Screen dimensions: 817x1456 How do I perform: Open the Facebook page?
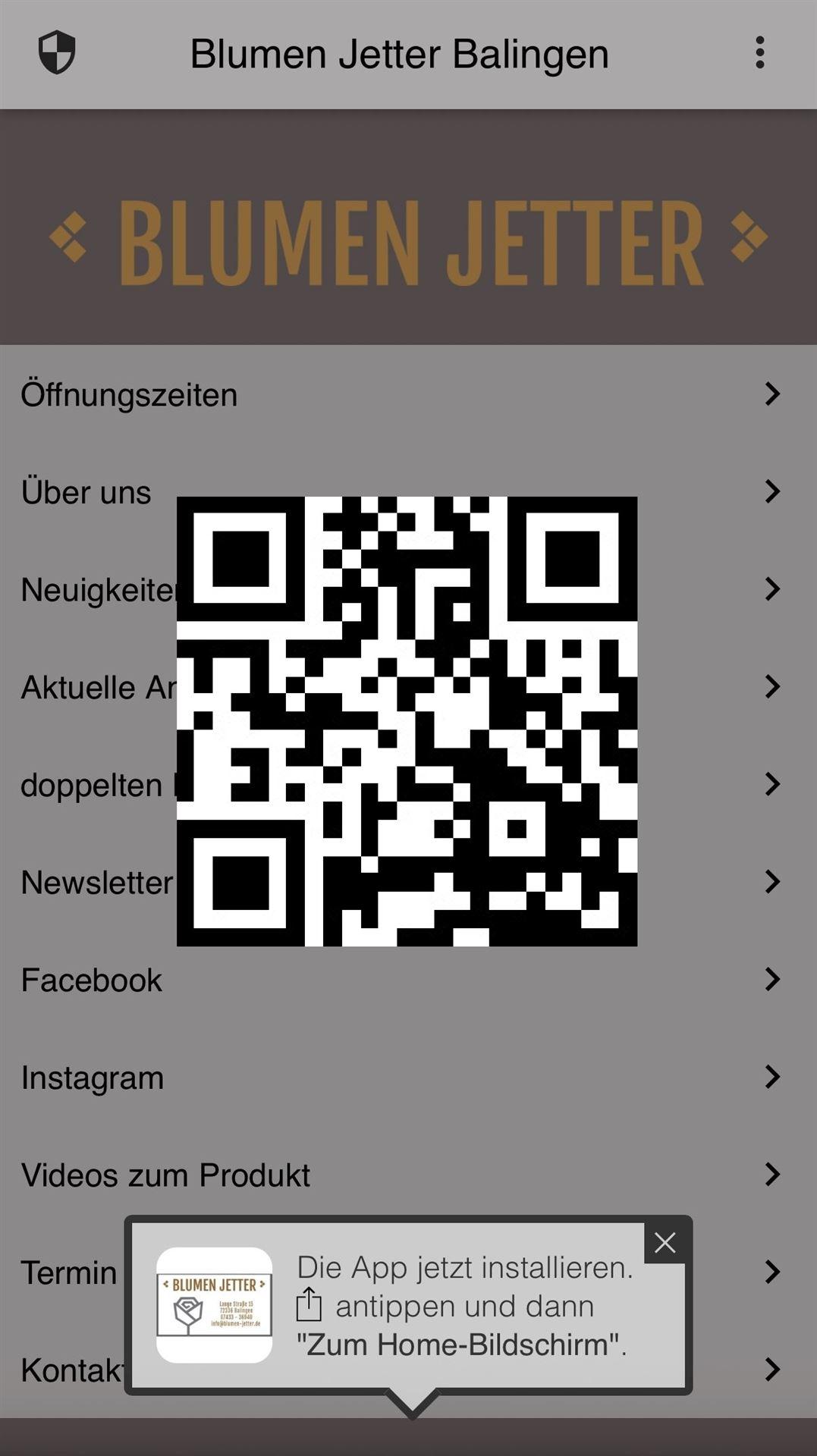click(x=92, y=980)
